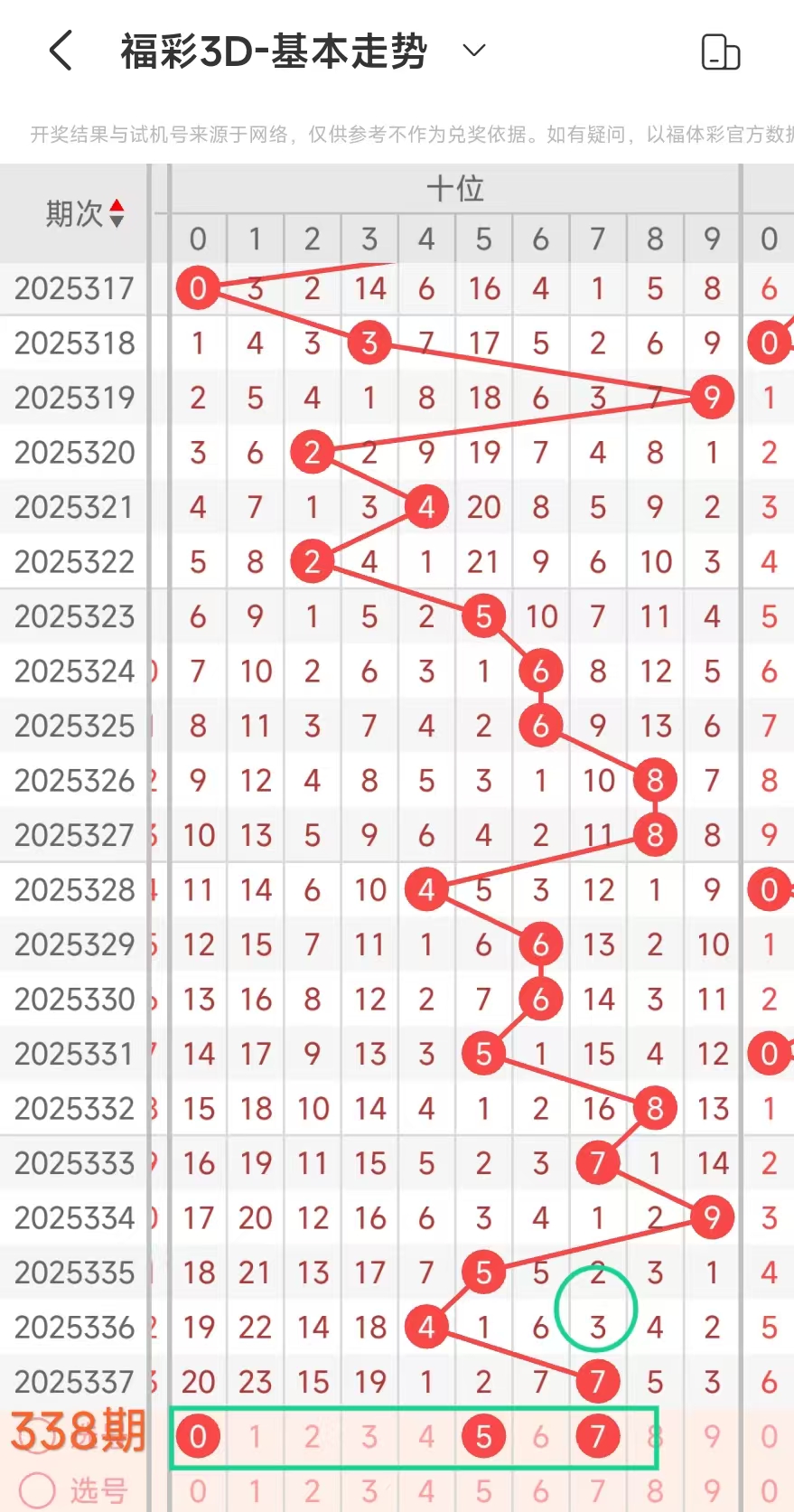The height and width of the screenshot is (1512, 794).
Task: Go back using the arrow
Action: coord(61,51)
